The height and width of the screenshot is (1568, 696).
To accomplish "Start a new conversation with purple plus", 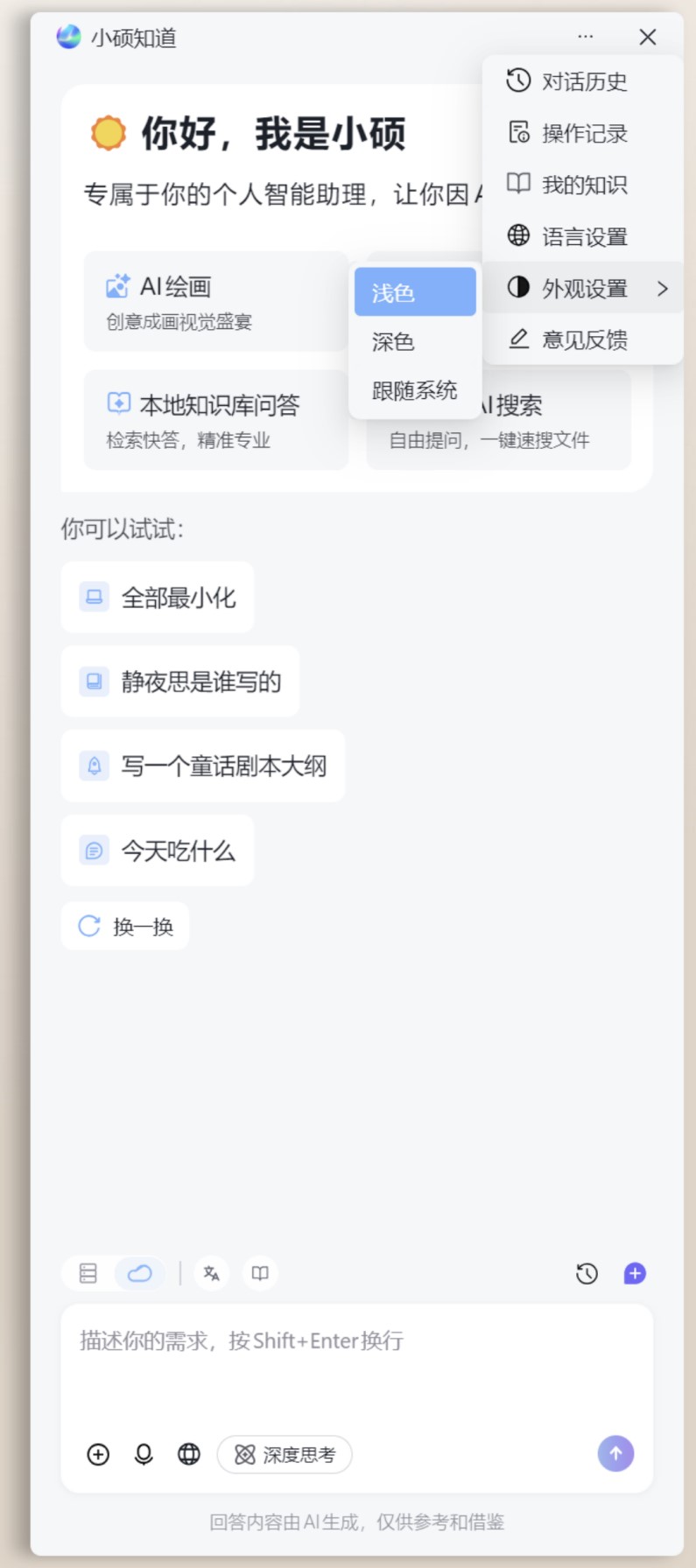I will pyautogui.click(x=635, y=1273).
